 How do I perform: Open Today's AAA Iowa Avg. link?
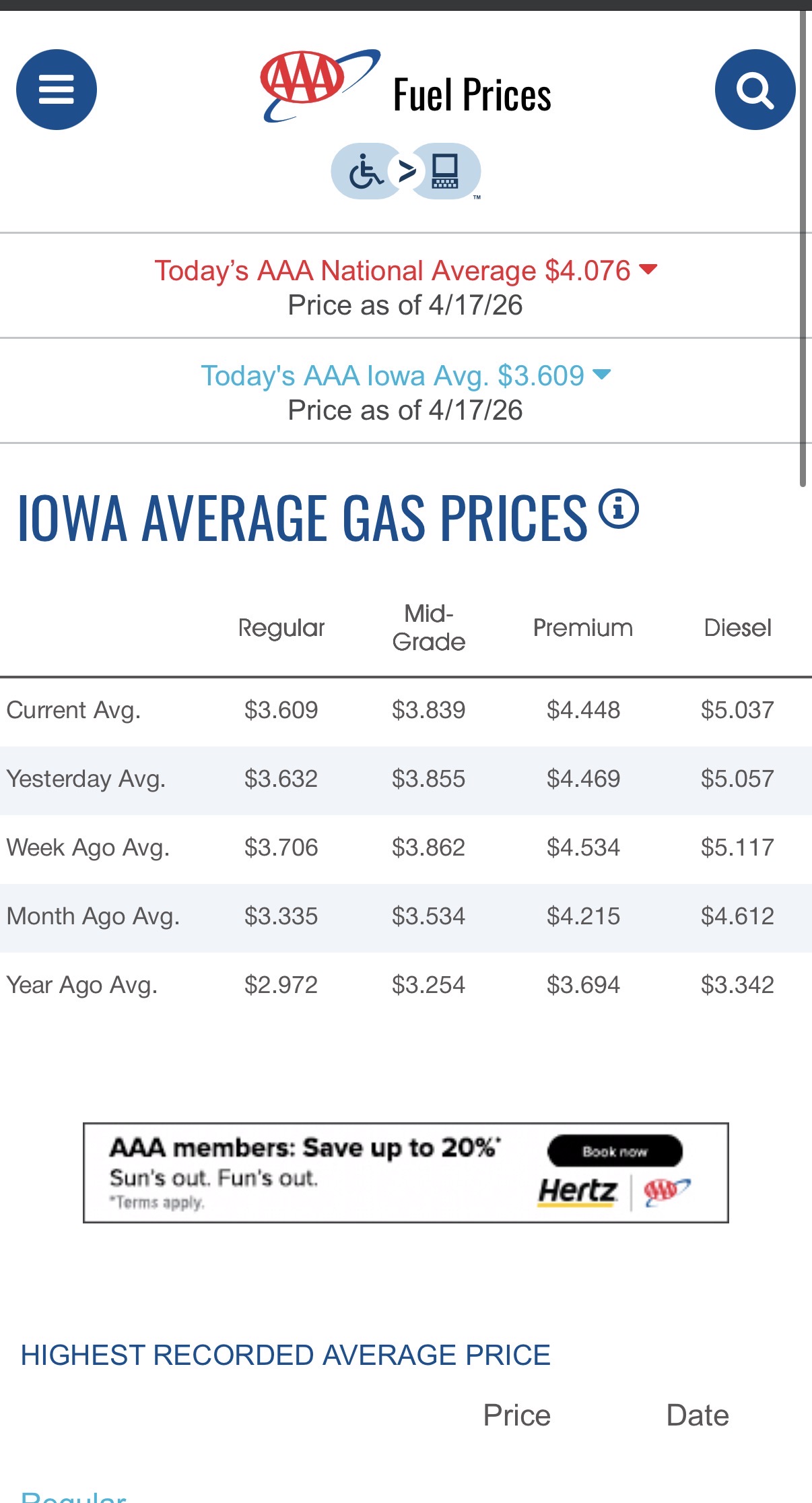406,376
